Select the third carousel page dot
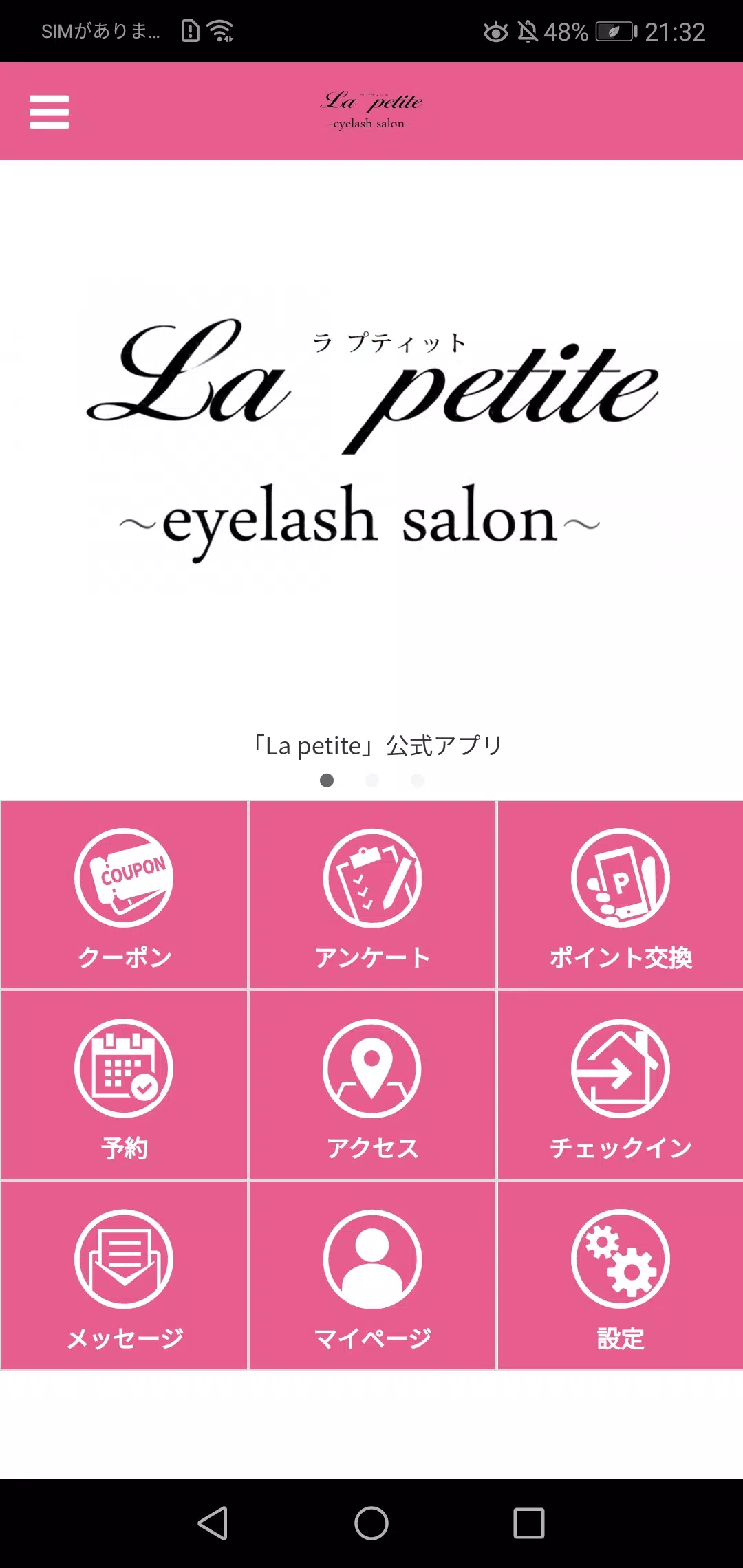 tap(417, 781)
